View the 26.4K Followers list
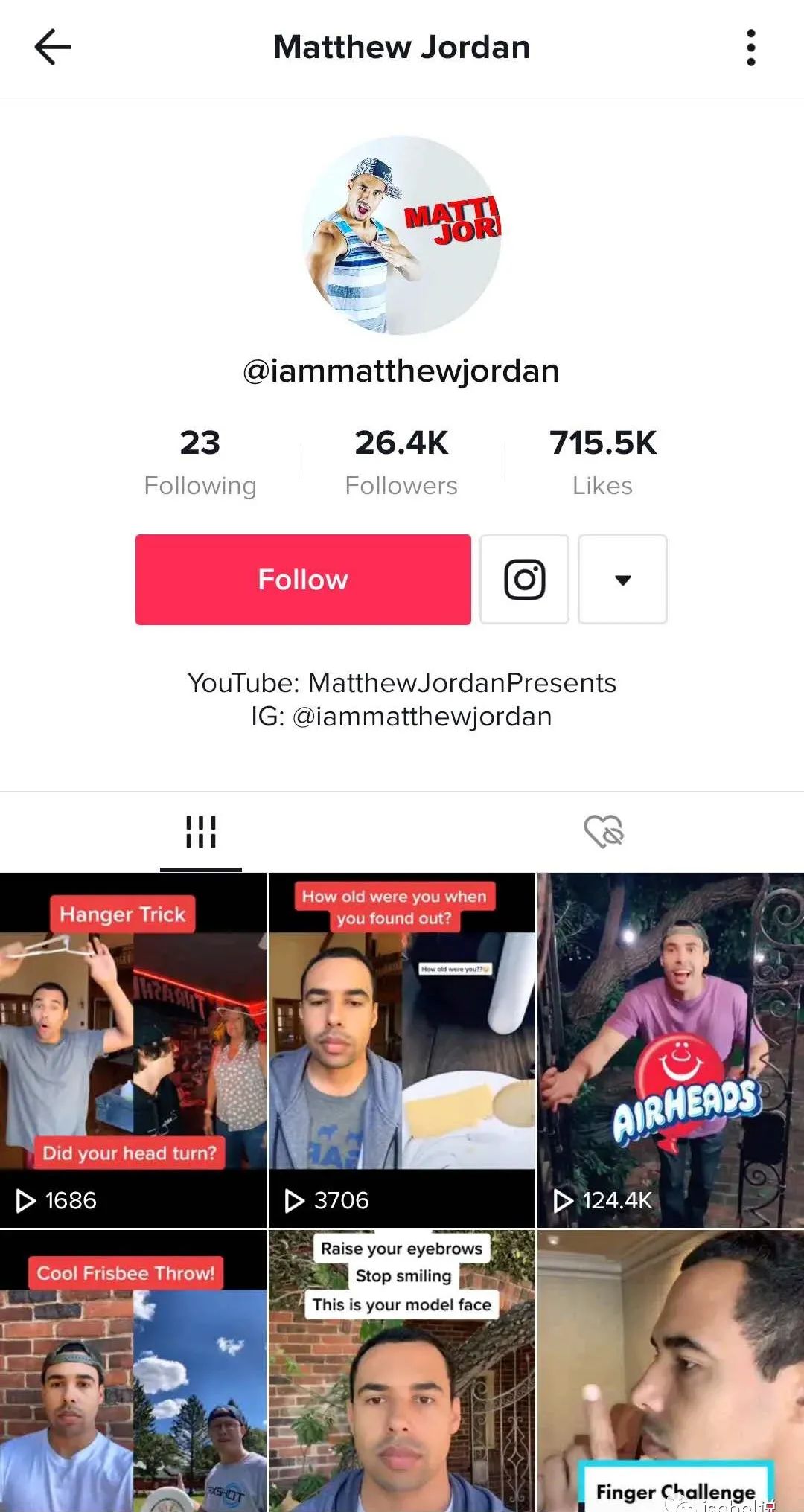Screen dimensions: 804x1512 click(401, 461)
